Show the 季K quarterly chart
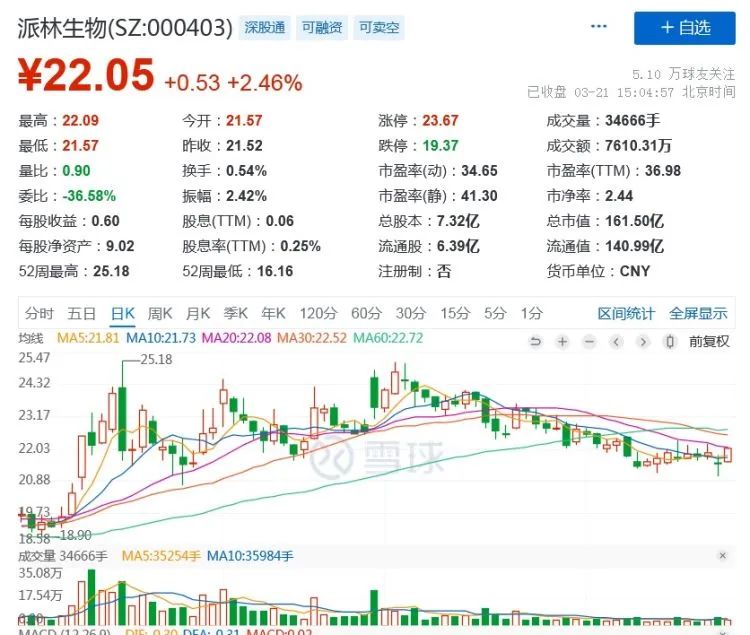The image size is (750, 635). coord(236,313)
